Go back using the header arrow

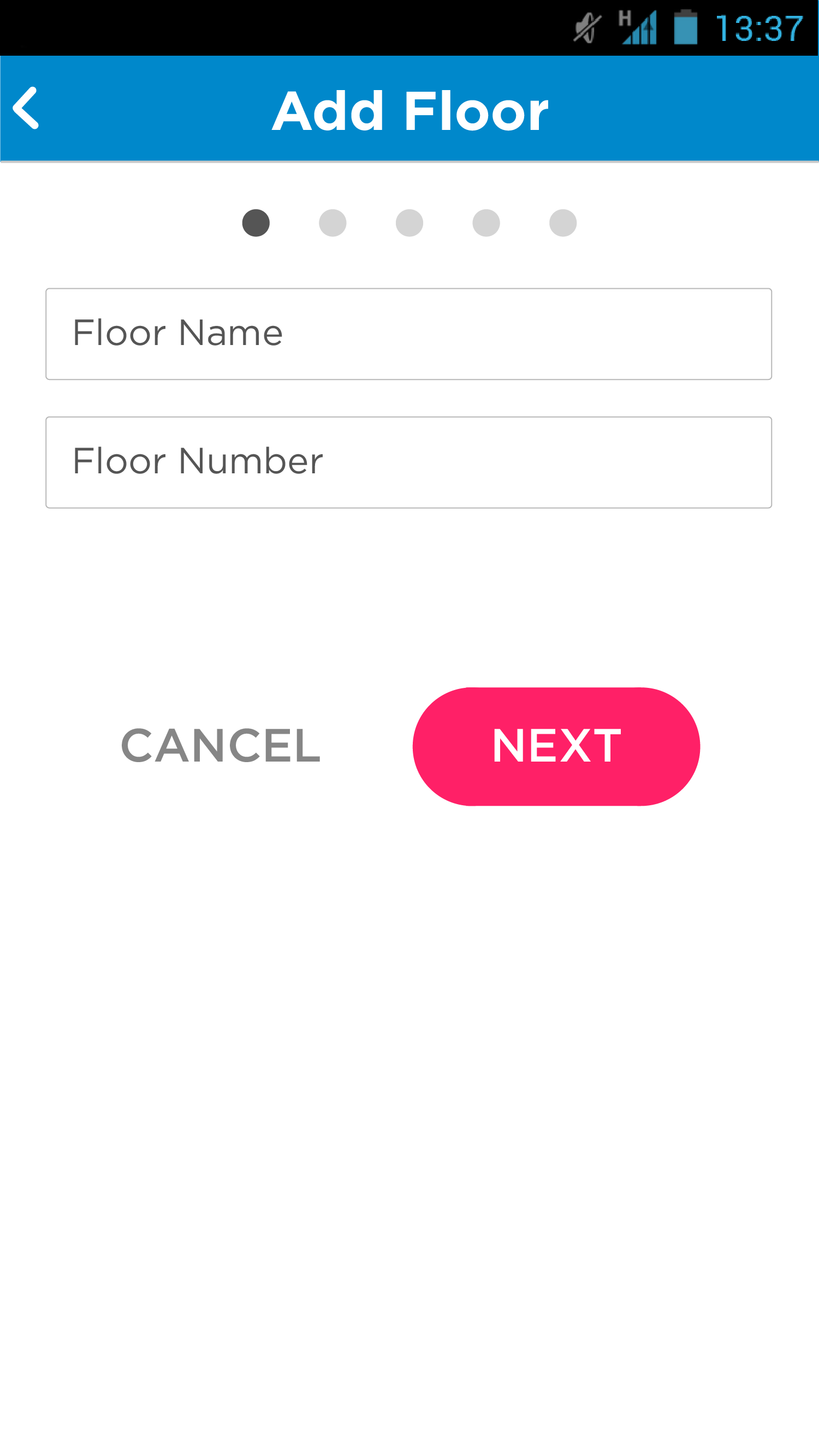[26, 108]
